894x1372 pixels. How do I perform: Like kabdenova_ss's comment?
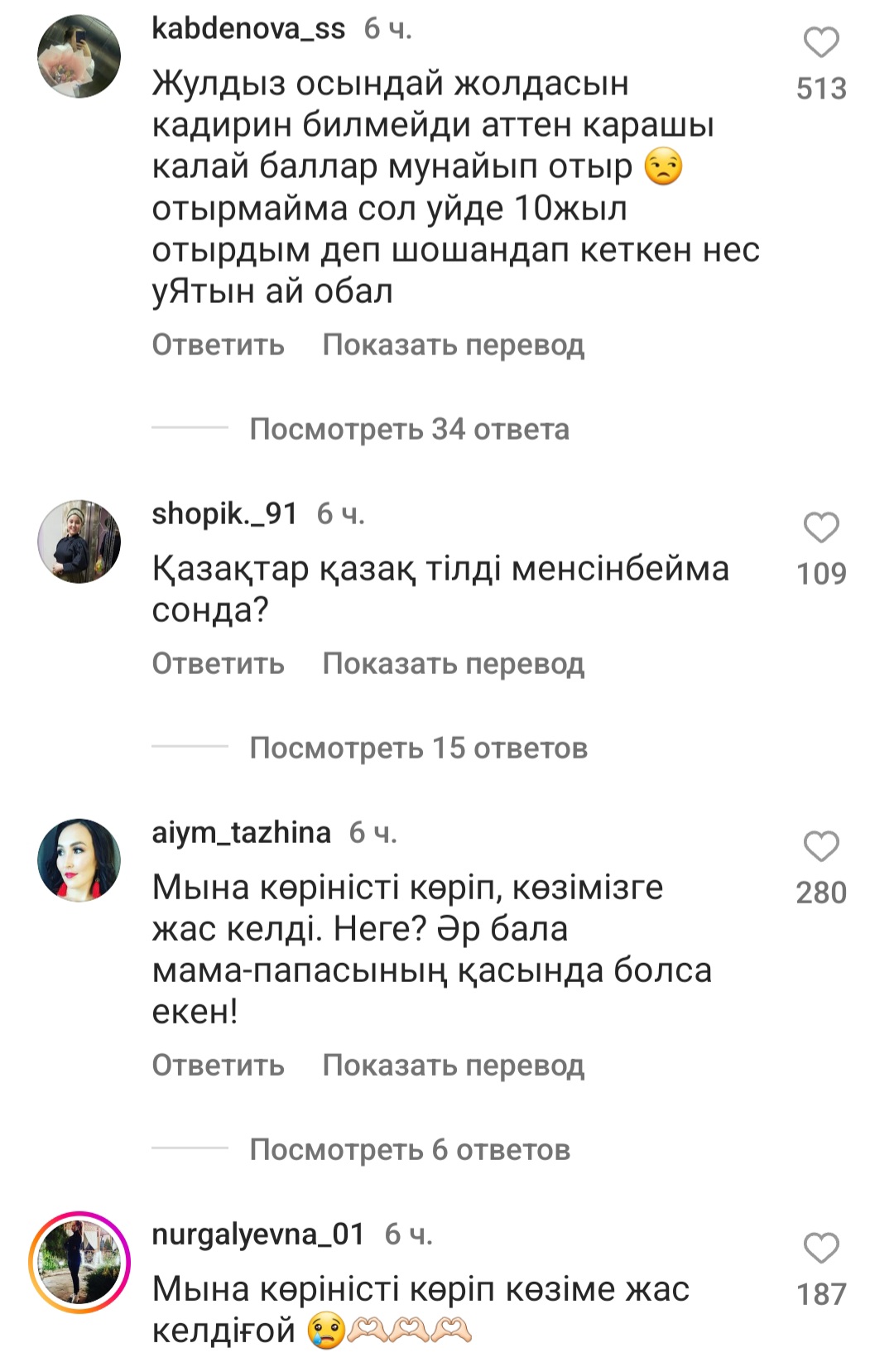[x=821, y=42]
